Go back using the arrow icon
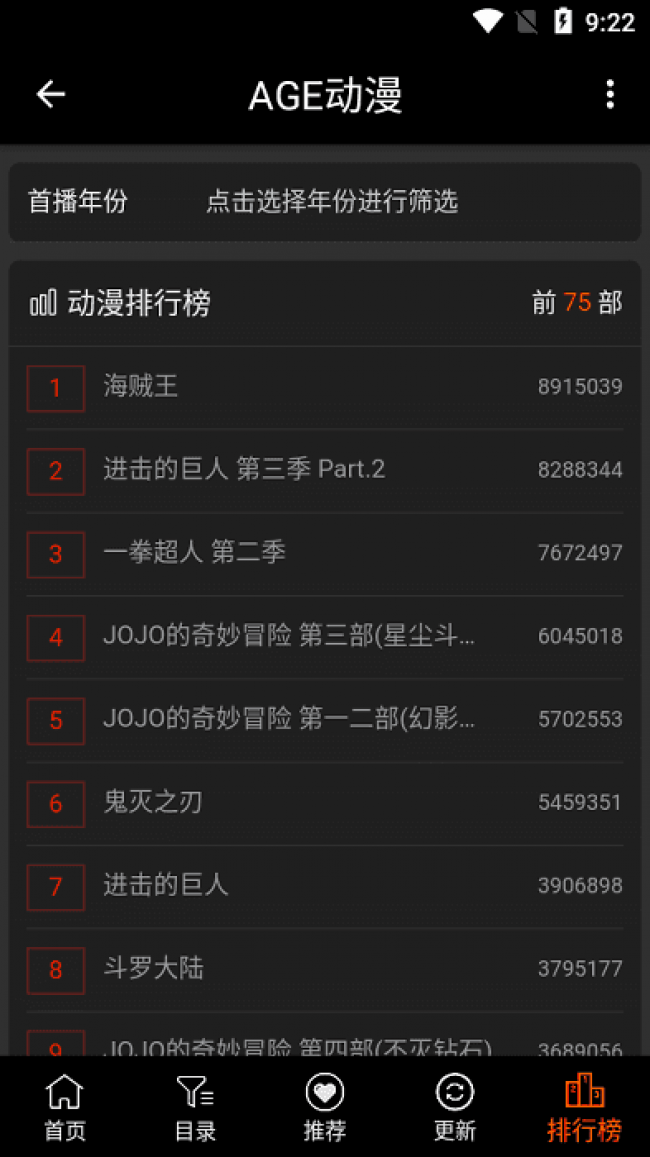 [x=51, y=94]
